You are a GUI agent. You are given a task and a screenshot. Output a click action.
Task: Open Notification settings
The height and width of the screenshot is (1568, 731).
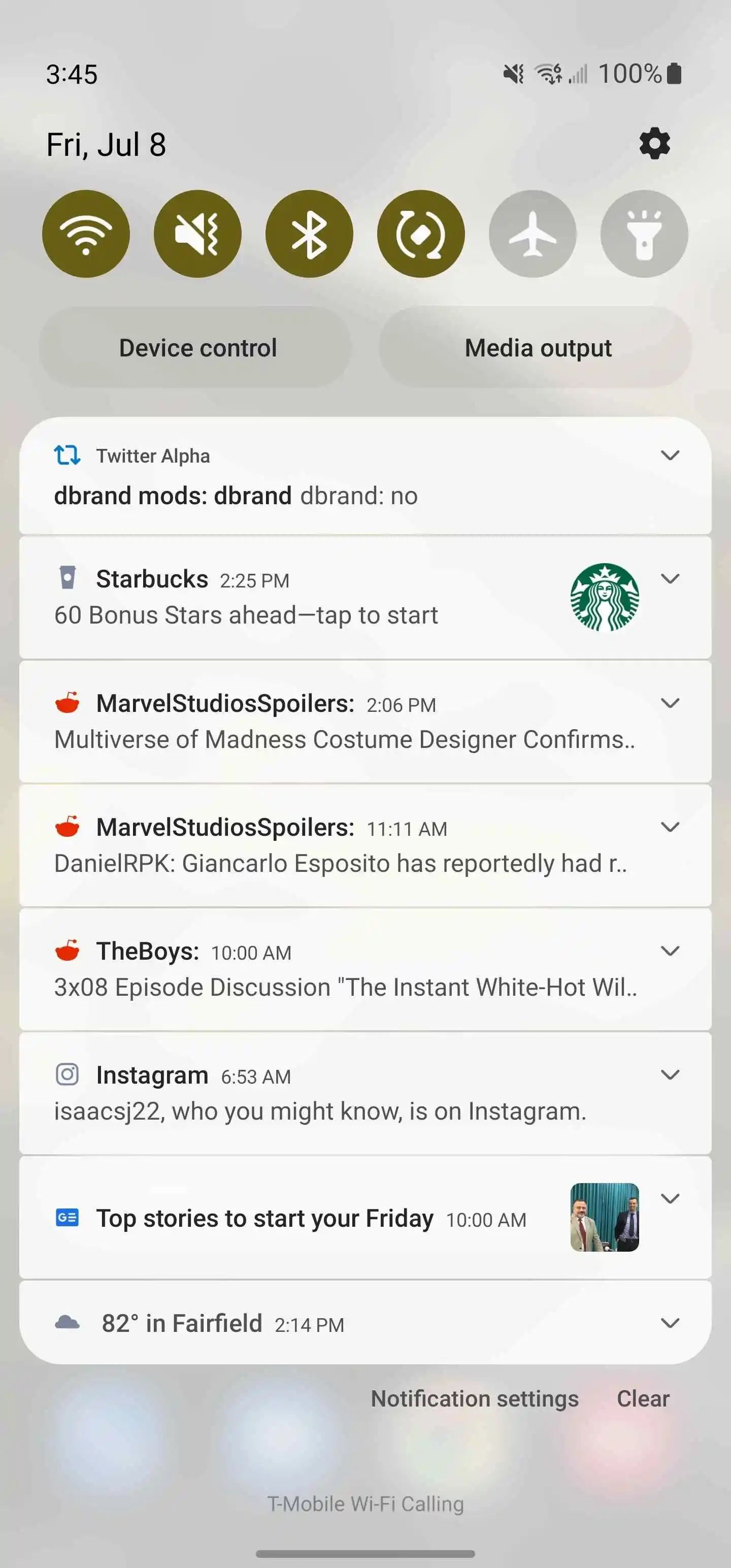coord(474,1398)
